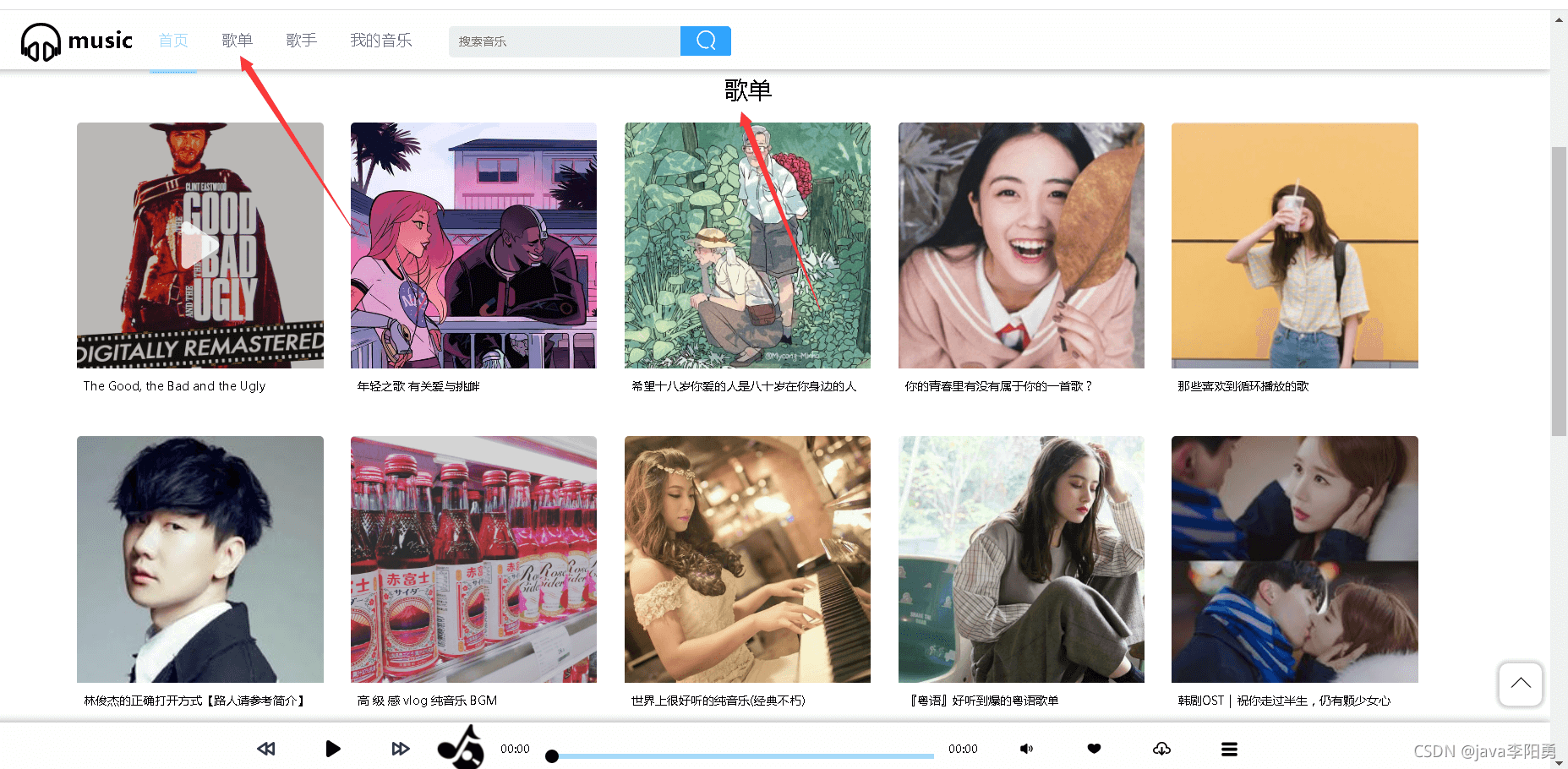This screenshot has width=1568, height=769.
Task: Open the 粤语 好听到爆的粤语歌单 playlist
Action: pyautogui.click(x=1021, y=559)
